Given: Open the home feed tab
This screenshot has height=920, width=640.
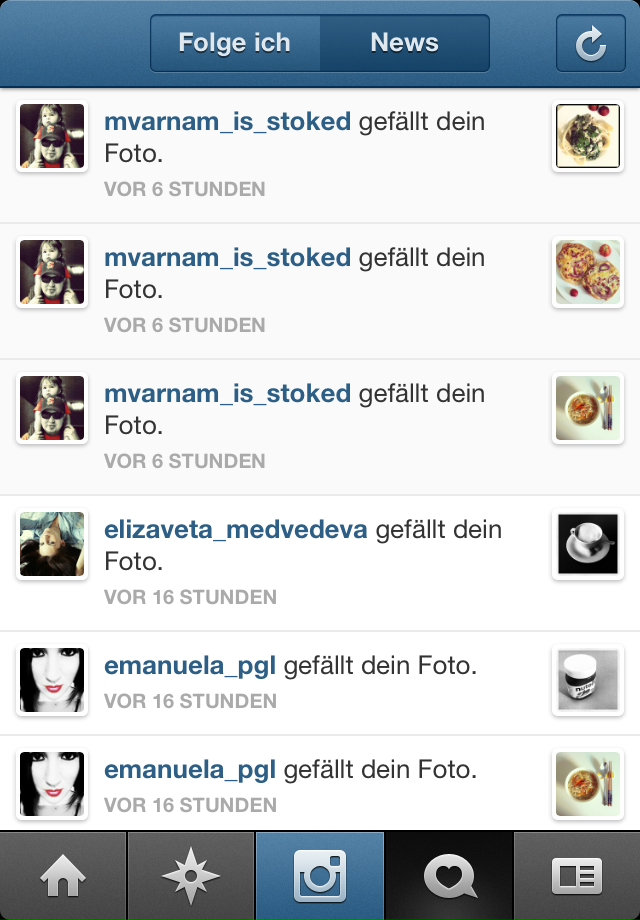Looking at the screenshot, I should tap(63, 876).
